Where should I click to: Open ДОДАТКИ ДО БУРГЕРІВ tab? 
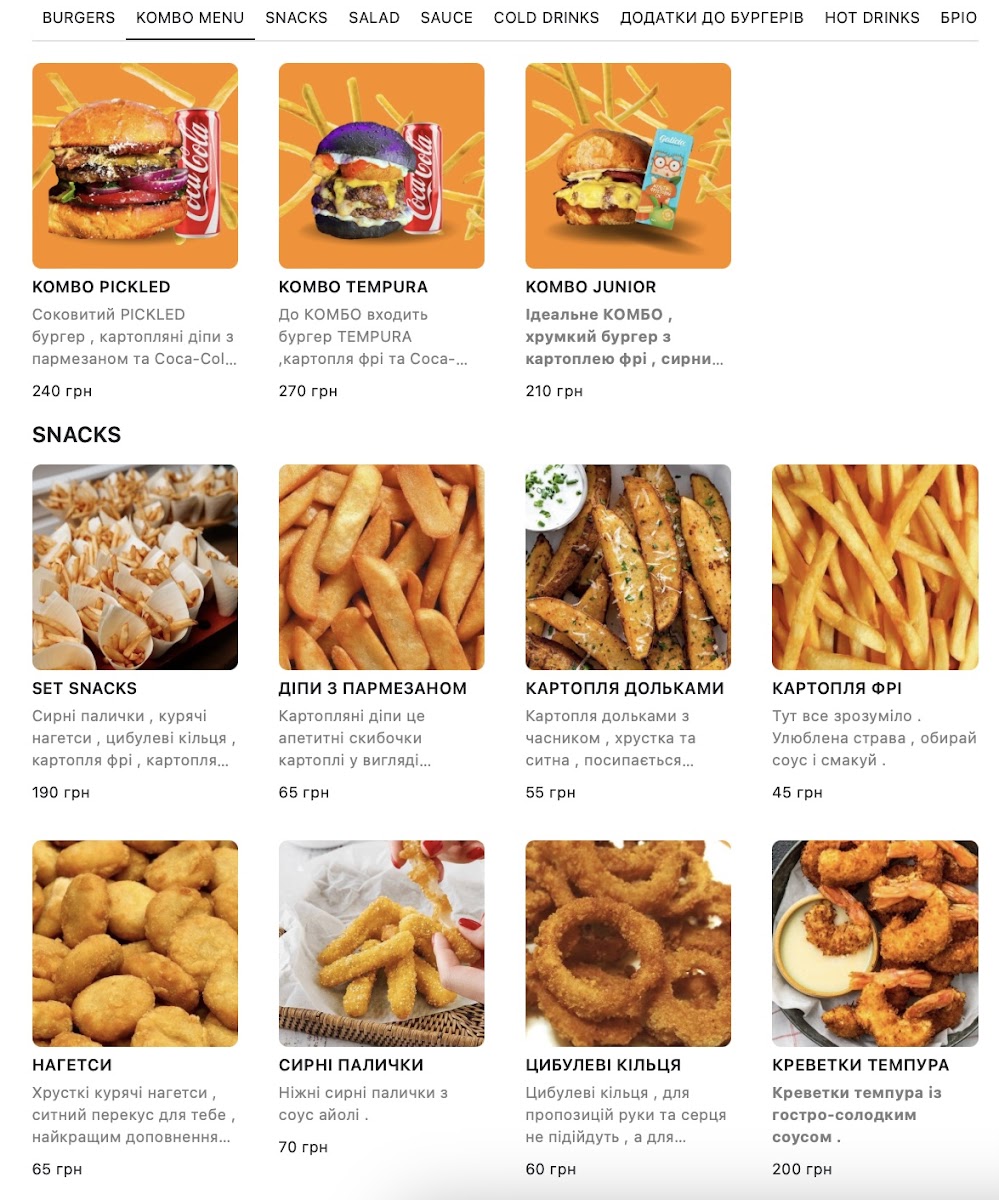point(711,18)
